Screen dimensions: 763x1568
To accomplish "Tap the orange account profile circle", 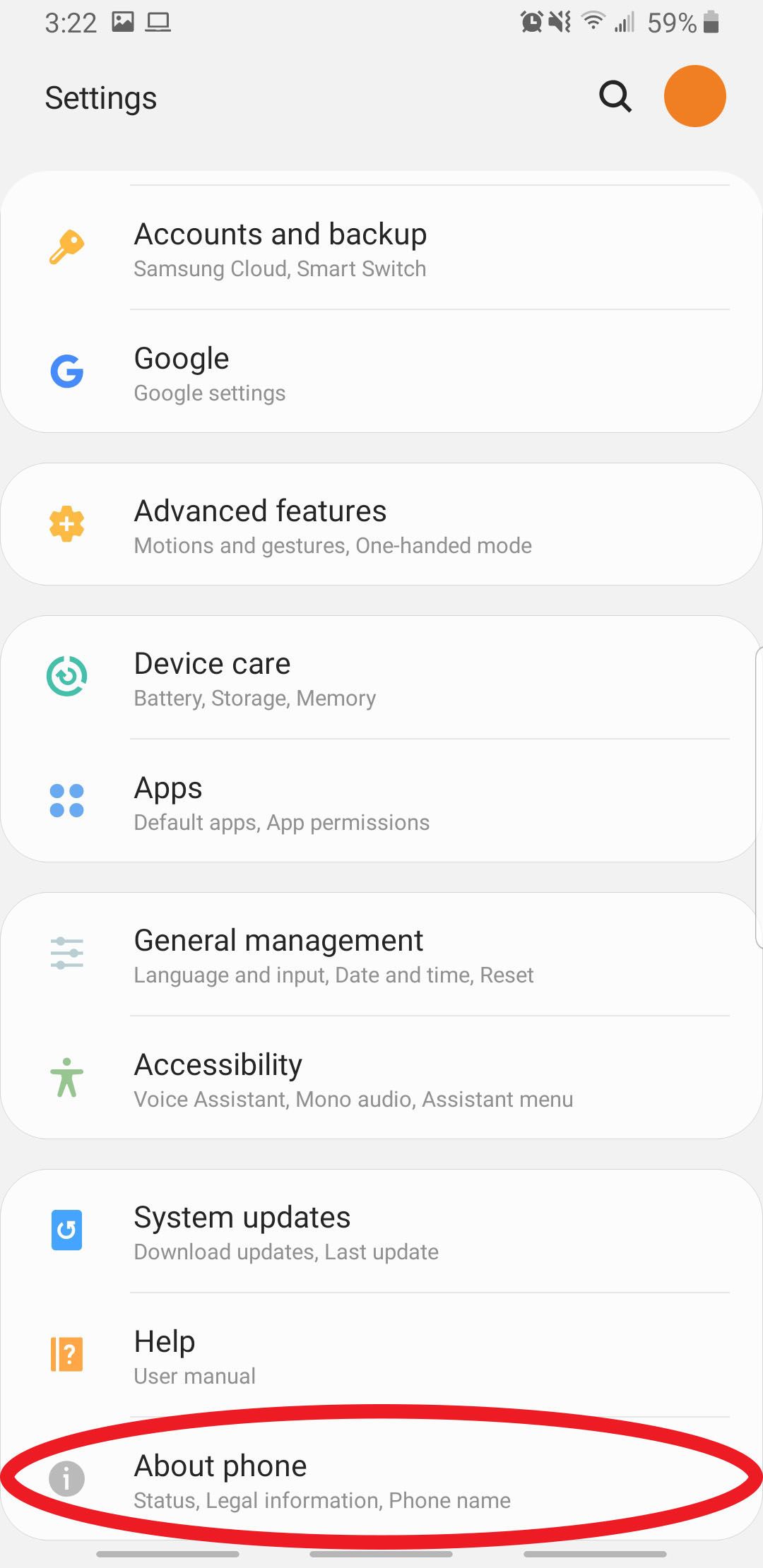I will click(695, 96).
